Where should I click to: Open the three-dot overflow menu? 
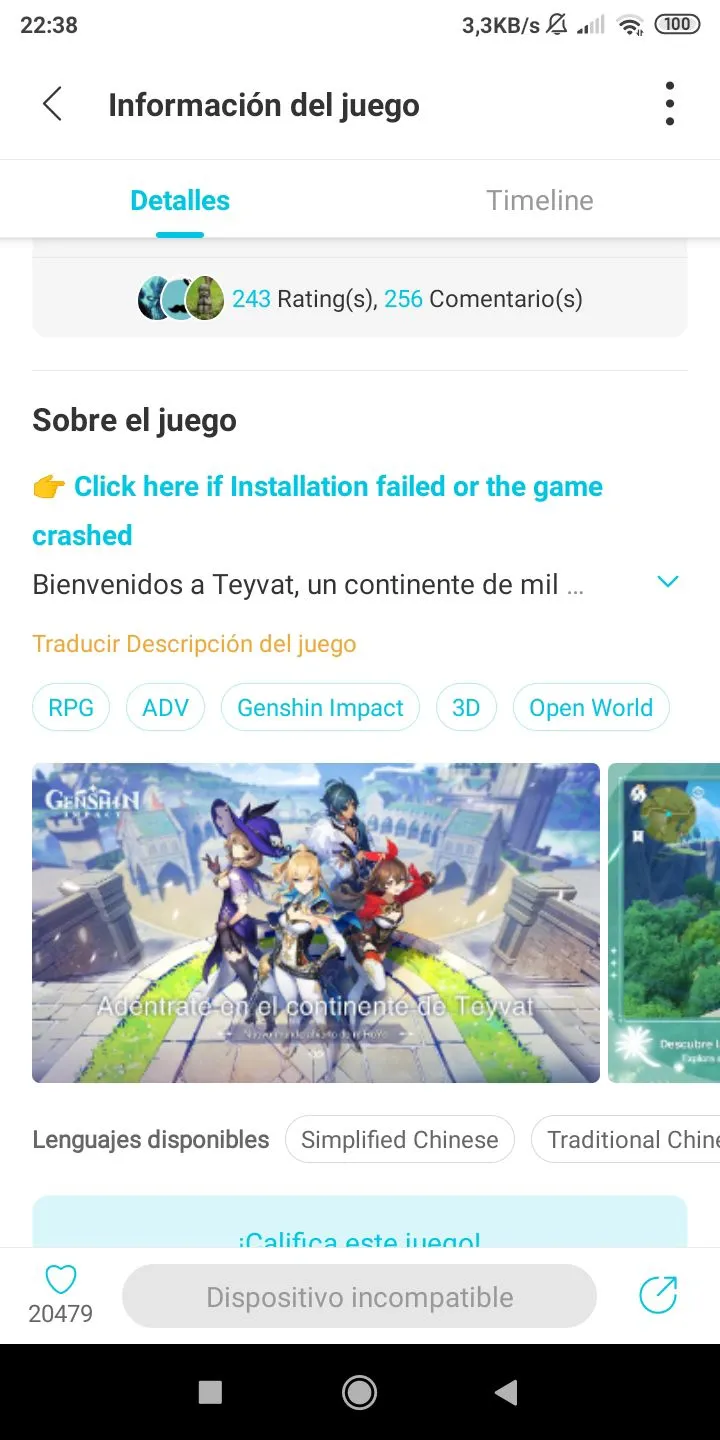[669, 104]
